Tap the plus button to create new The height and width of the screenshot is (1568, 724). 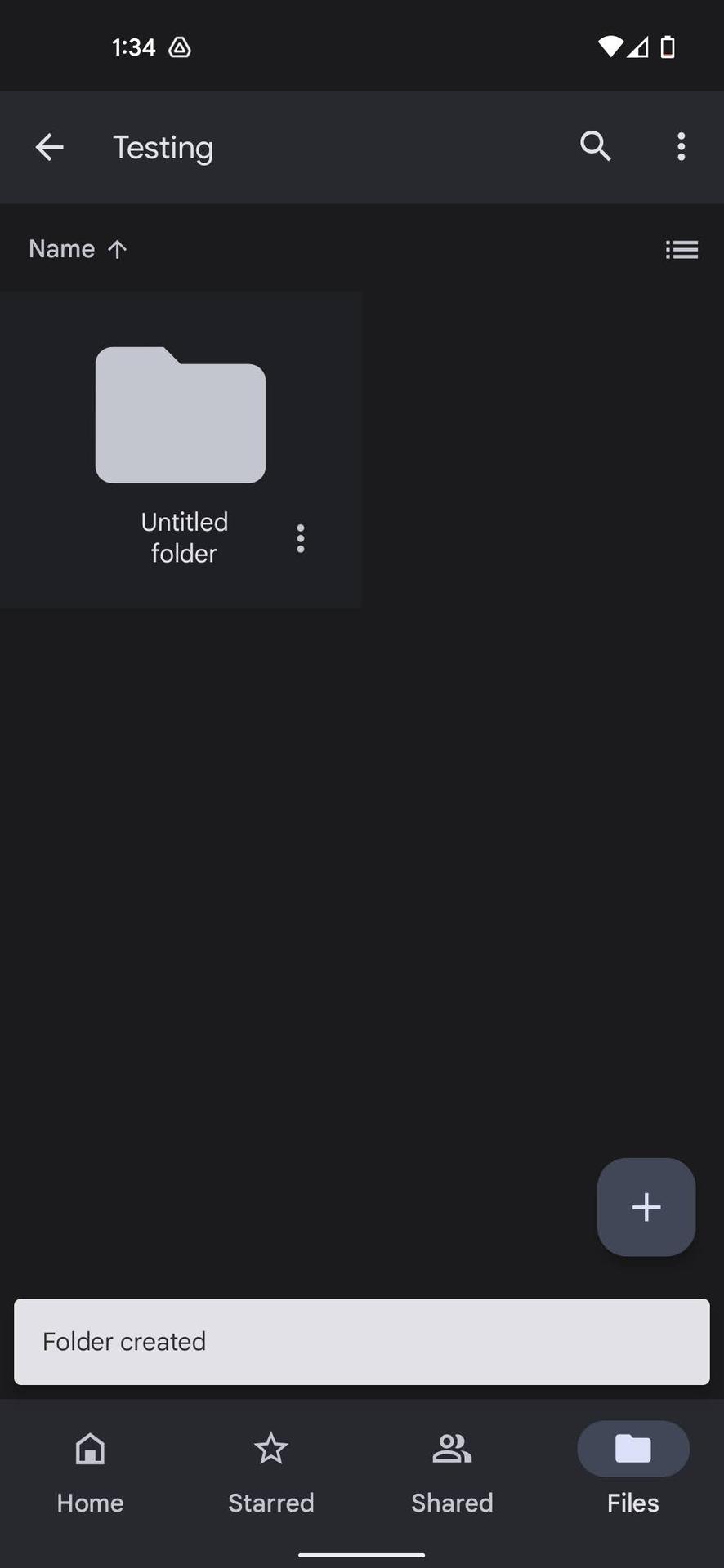tap(646, 1207)
